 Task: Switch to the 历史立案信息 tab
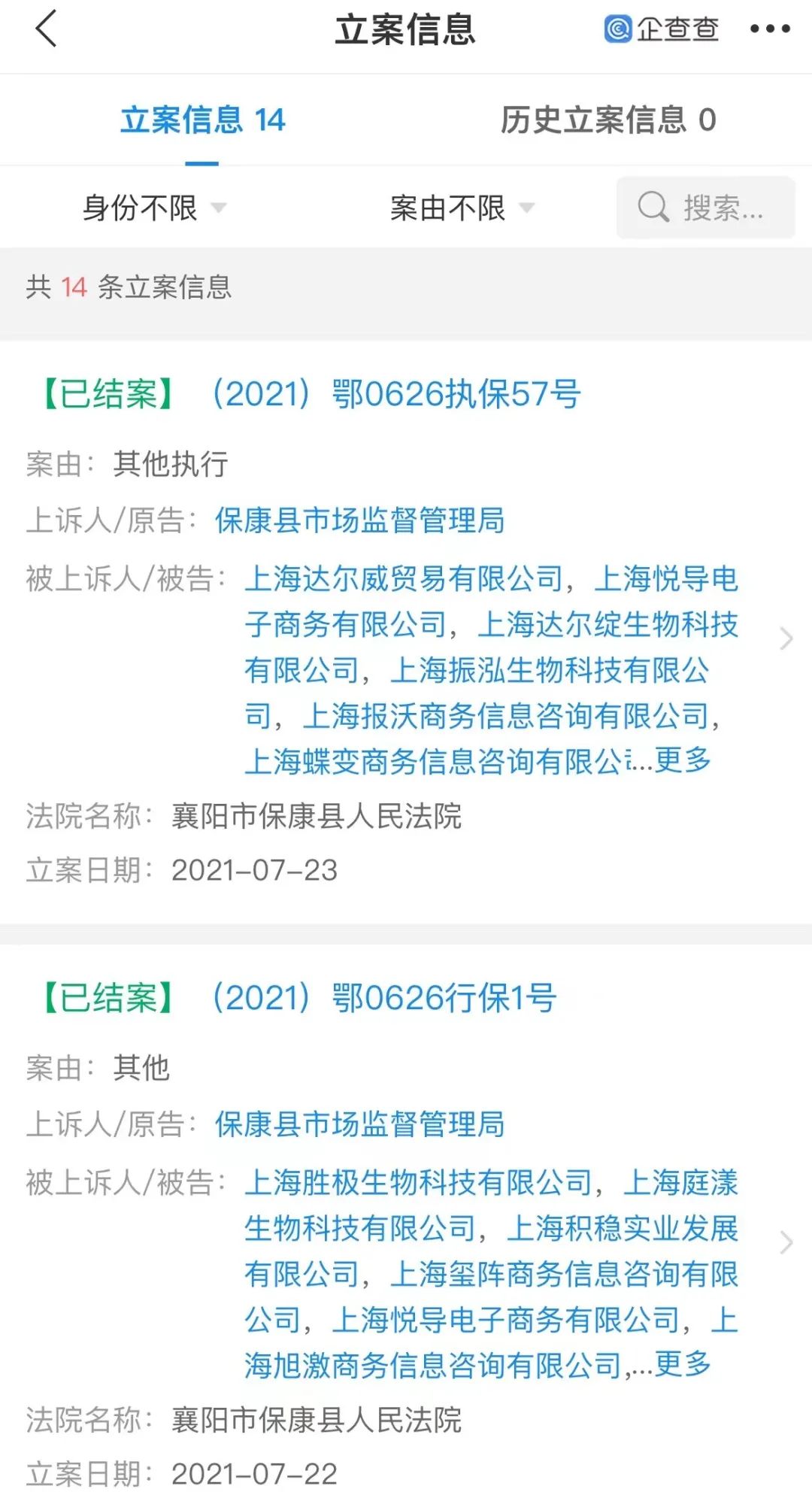tap(607, 120)
